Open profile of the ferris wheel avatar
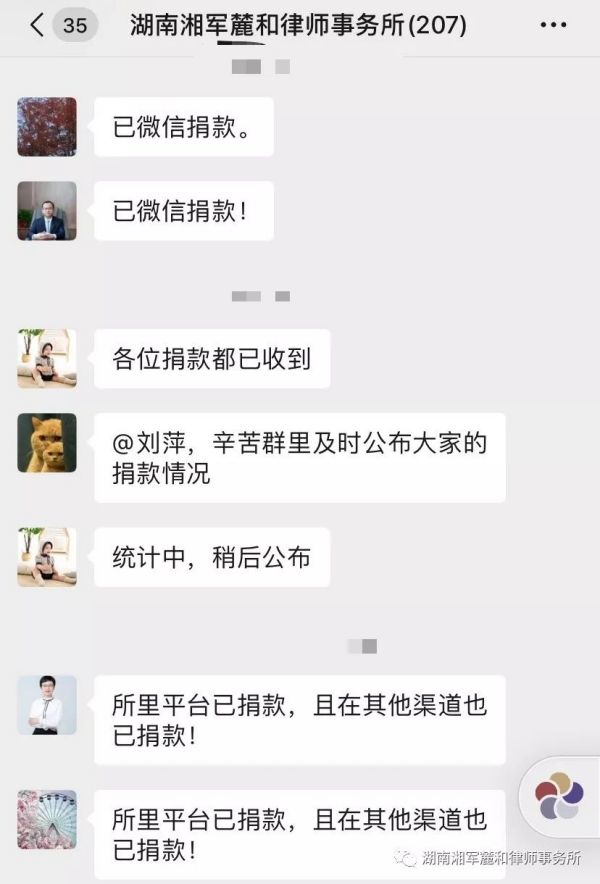This screenshot has width=600, height=884. [x=47, y=819]
